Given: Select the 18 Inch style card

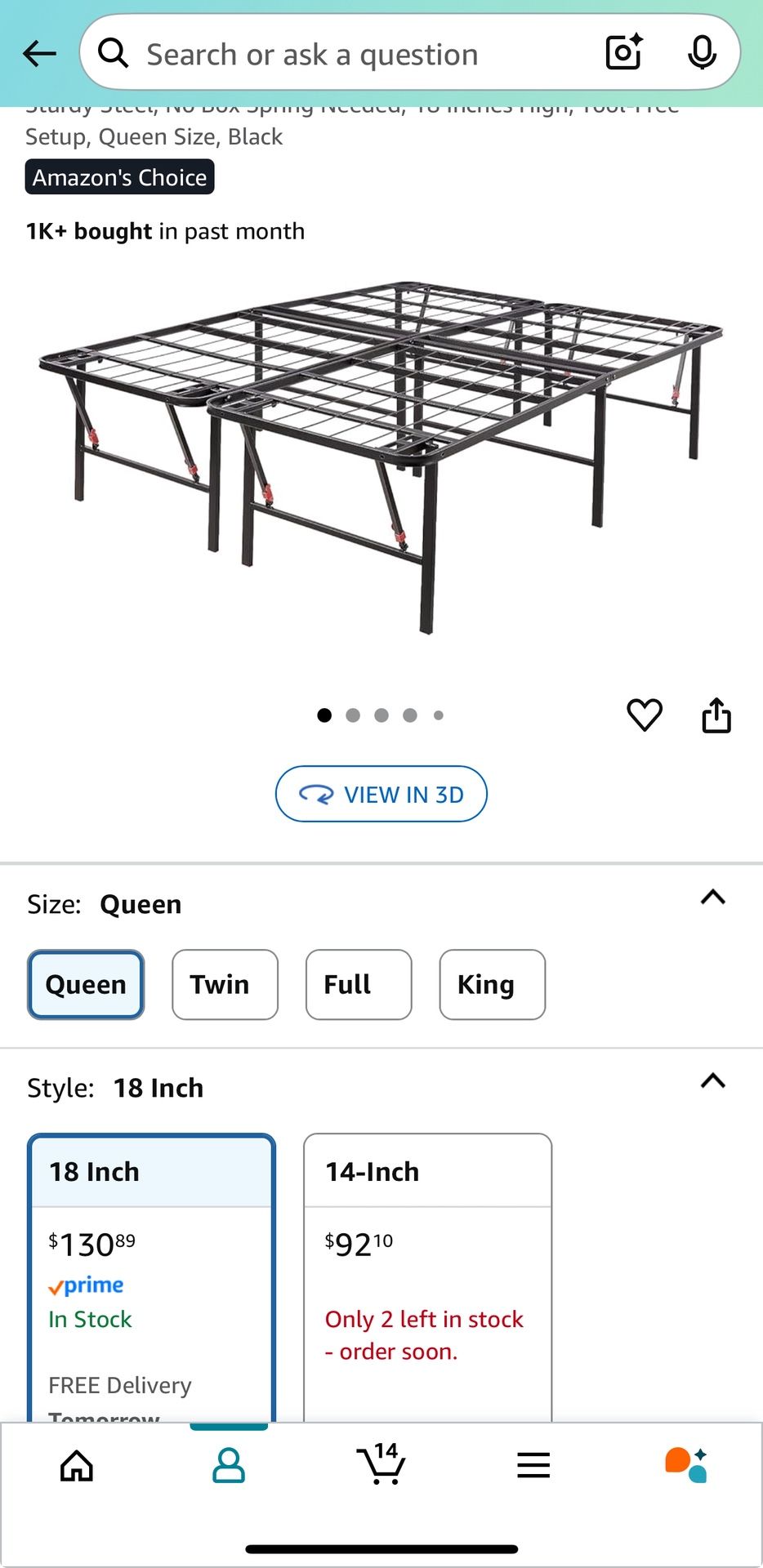Looking at the screenshot, I should (x=152, y=1274).
